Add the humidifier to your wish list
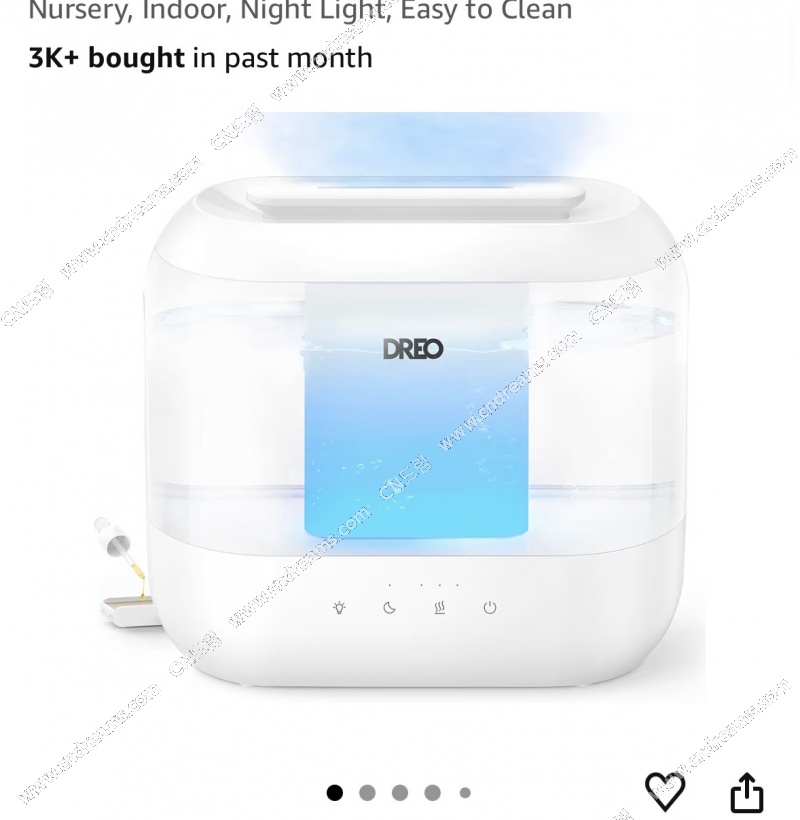800x820 pixels. tap(665, 791)
